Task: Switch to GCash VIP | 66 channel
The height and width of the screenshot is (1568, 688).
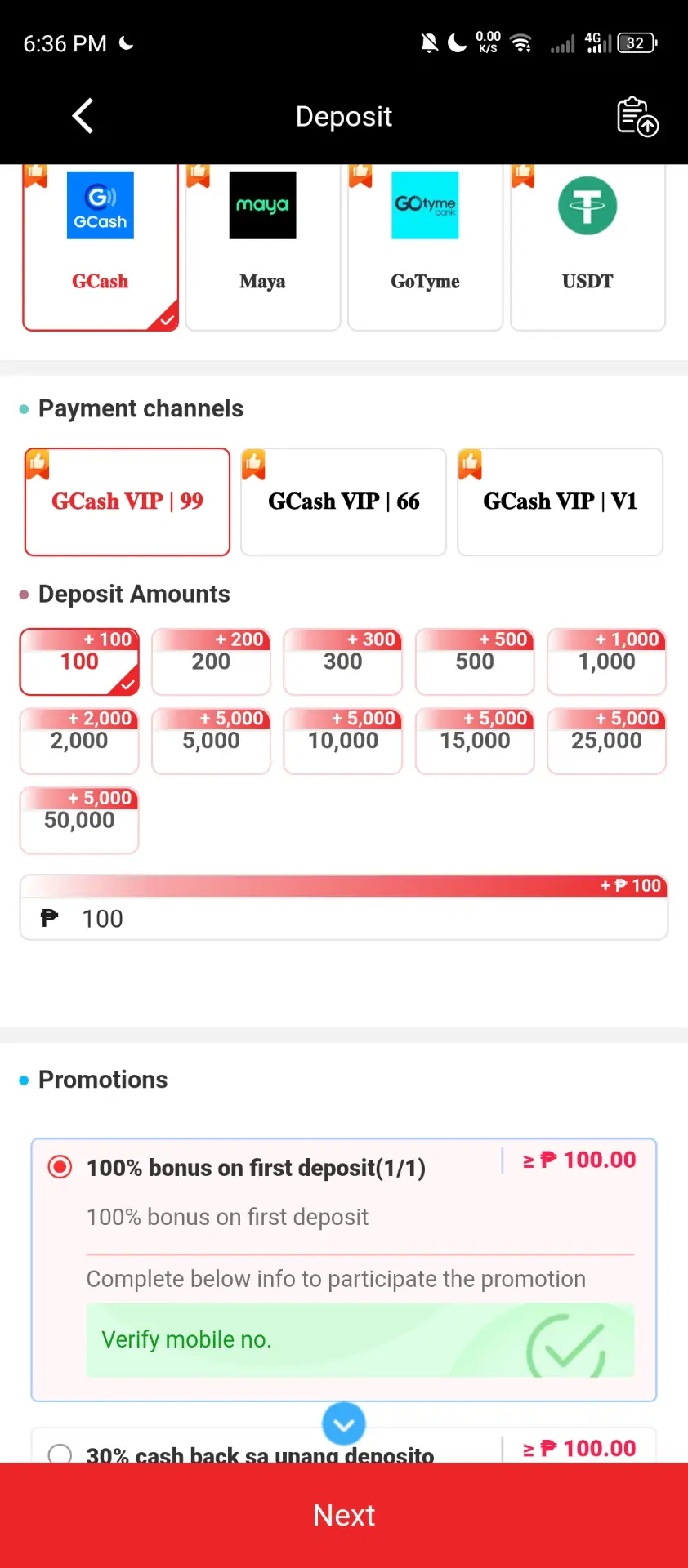Action: pos(343,501)
